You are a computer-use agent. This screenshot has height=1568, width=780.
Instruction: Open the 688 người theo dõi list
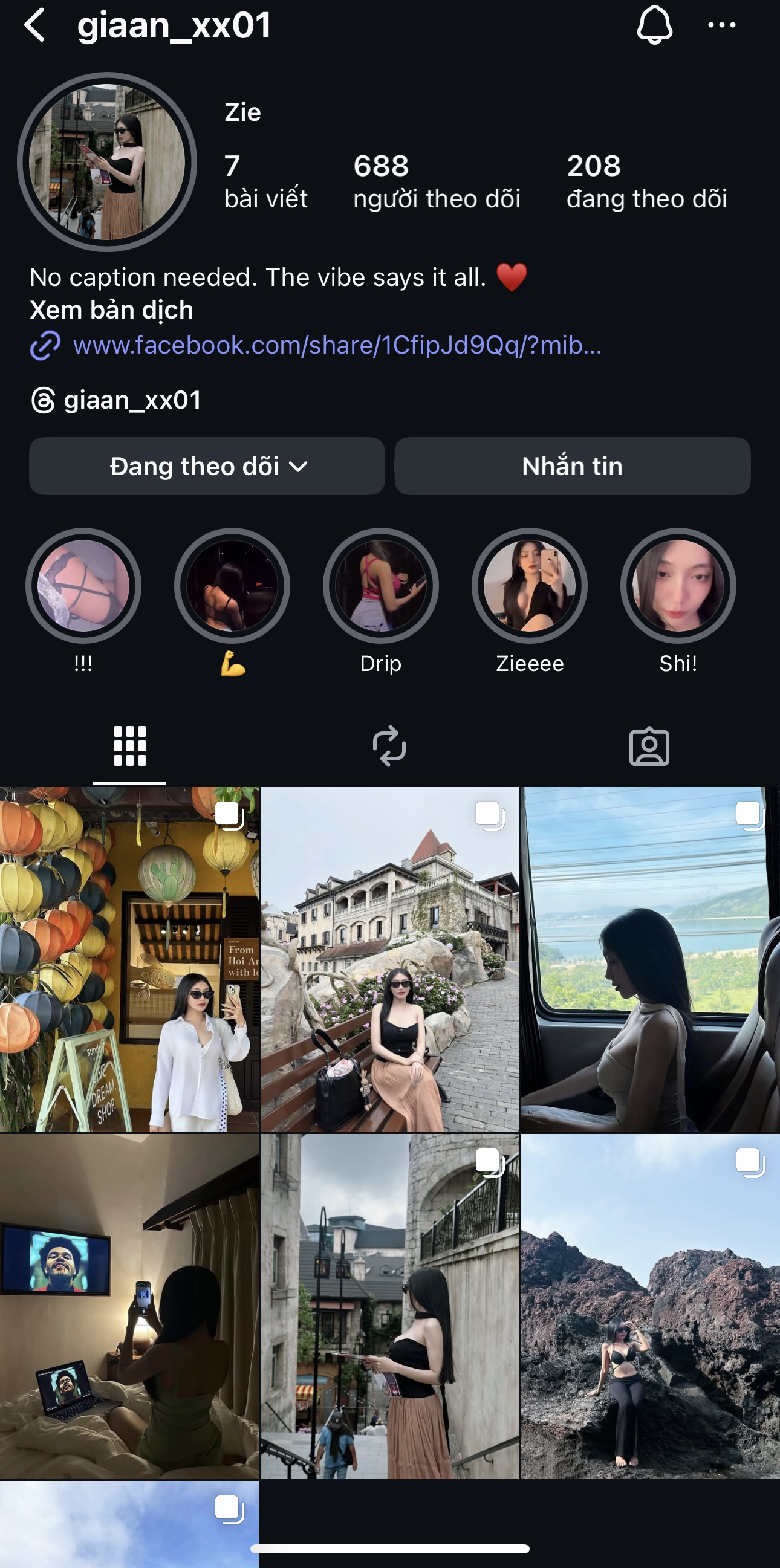click(x=436, y=181)
